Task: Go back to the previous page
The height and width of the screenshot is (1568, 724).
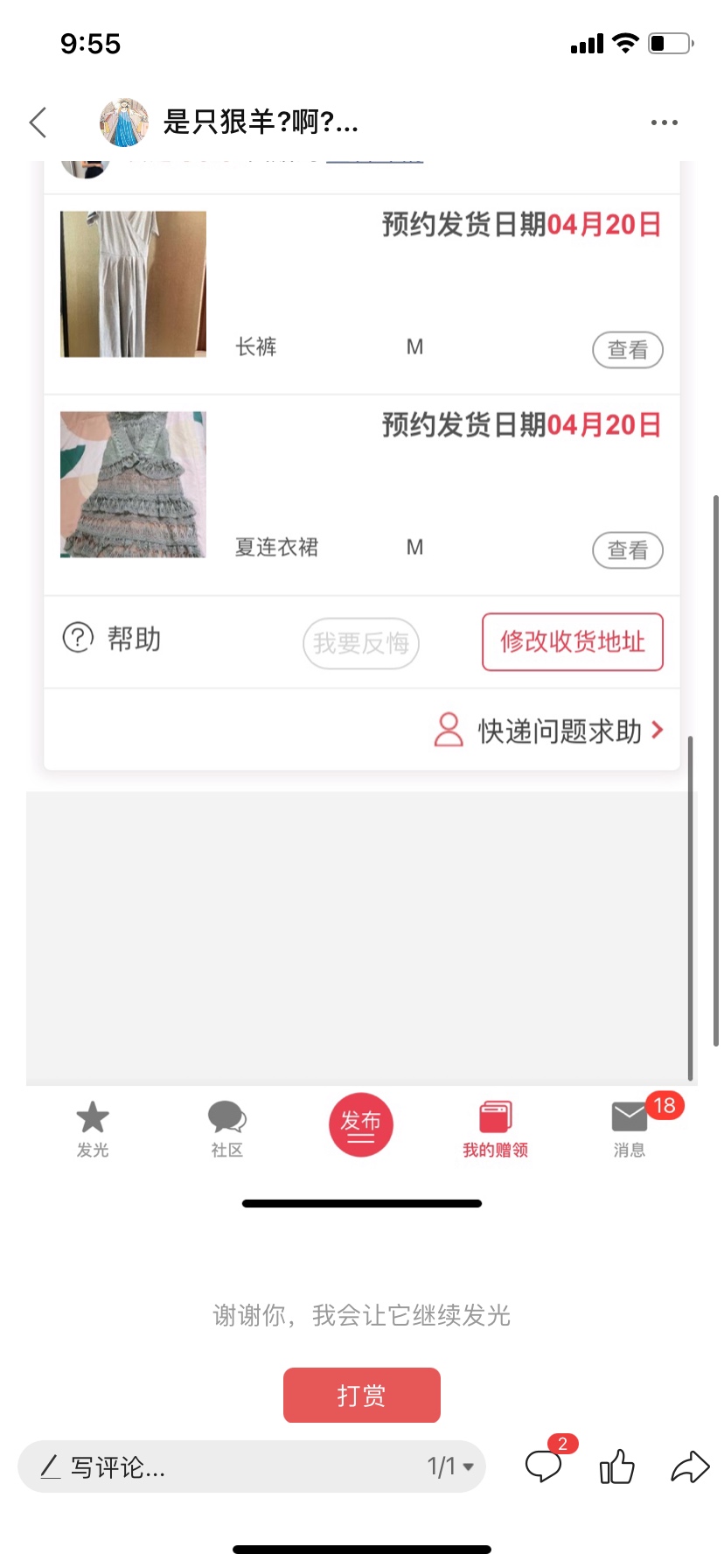Action: [38, 122]
